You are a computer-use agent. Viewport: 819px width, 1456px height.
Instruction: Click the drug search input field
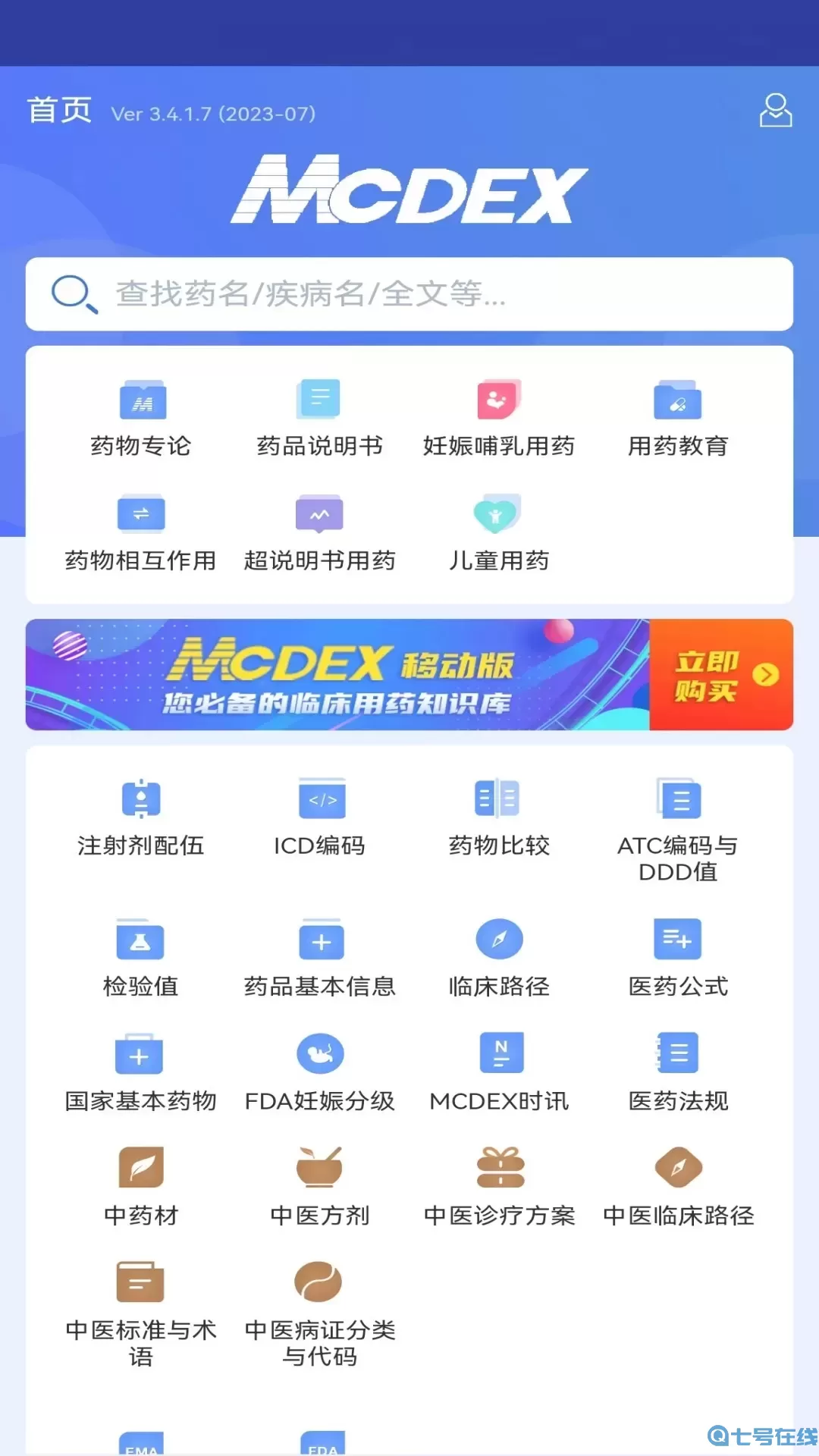[409, 294]
